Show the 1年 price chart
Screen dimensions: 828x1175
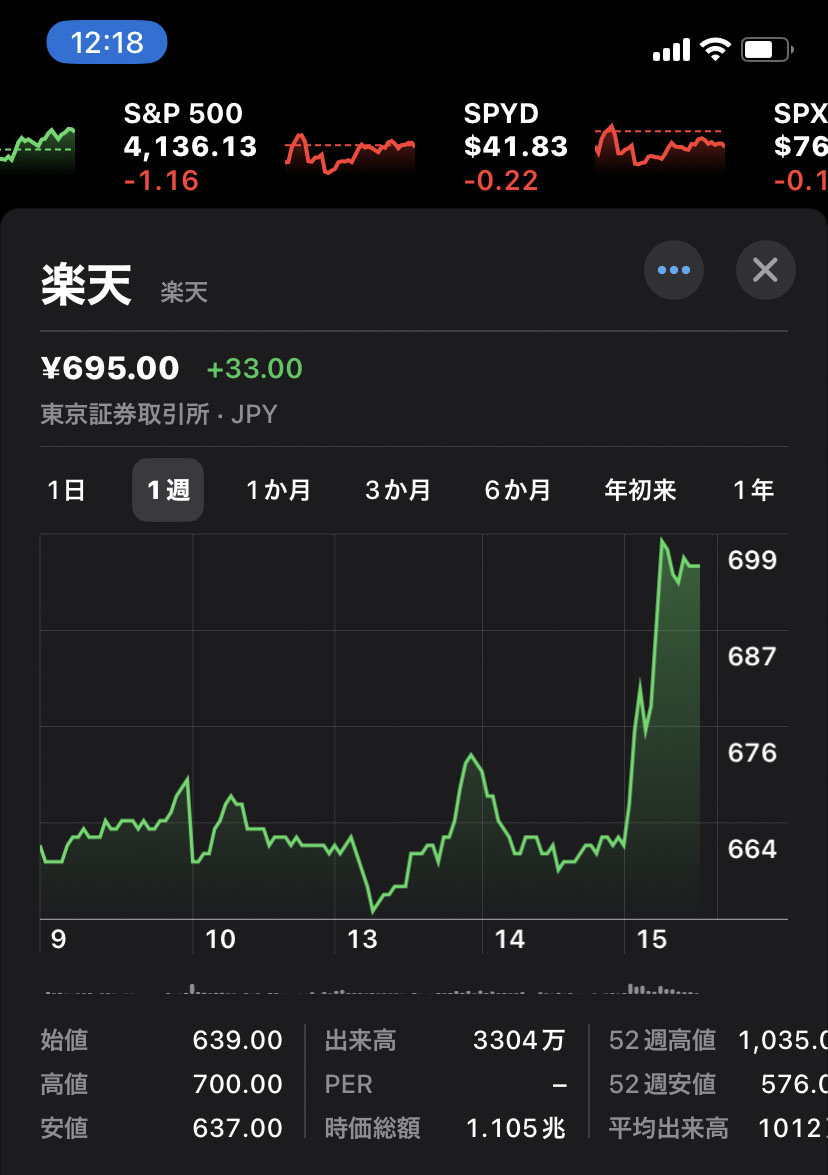click(x=753, y=490)
